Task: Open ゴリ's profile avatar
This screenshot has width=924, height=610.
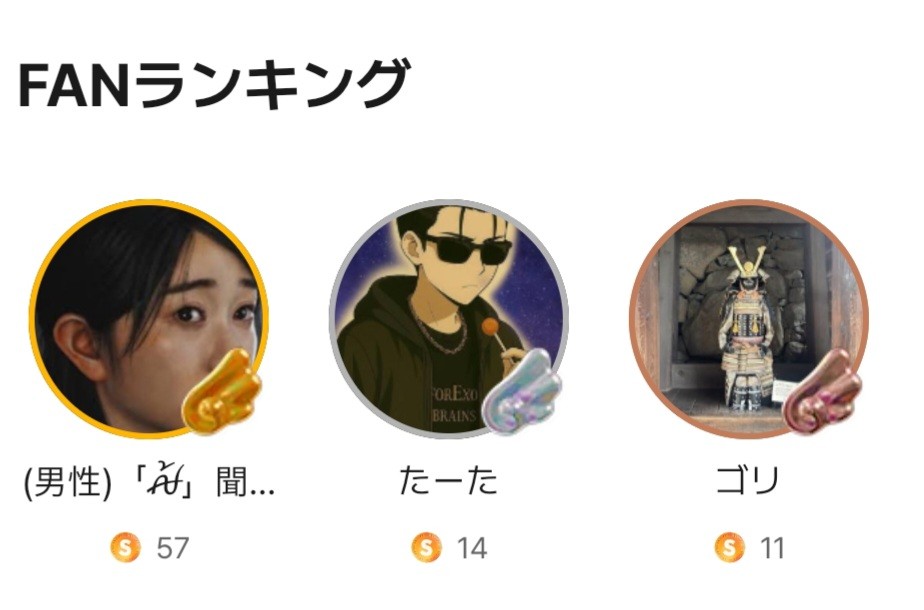Action: [x=748, y=319]
